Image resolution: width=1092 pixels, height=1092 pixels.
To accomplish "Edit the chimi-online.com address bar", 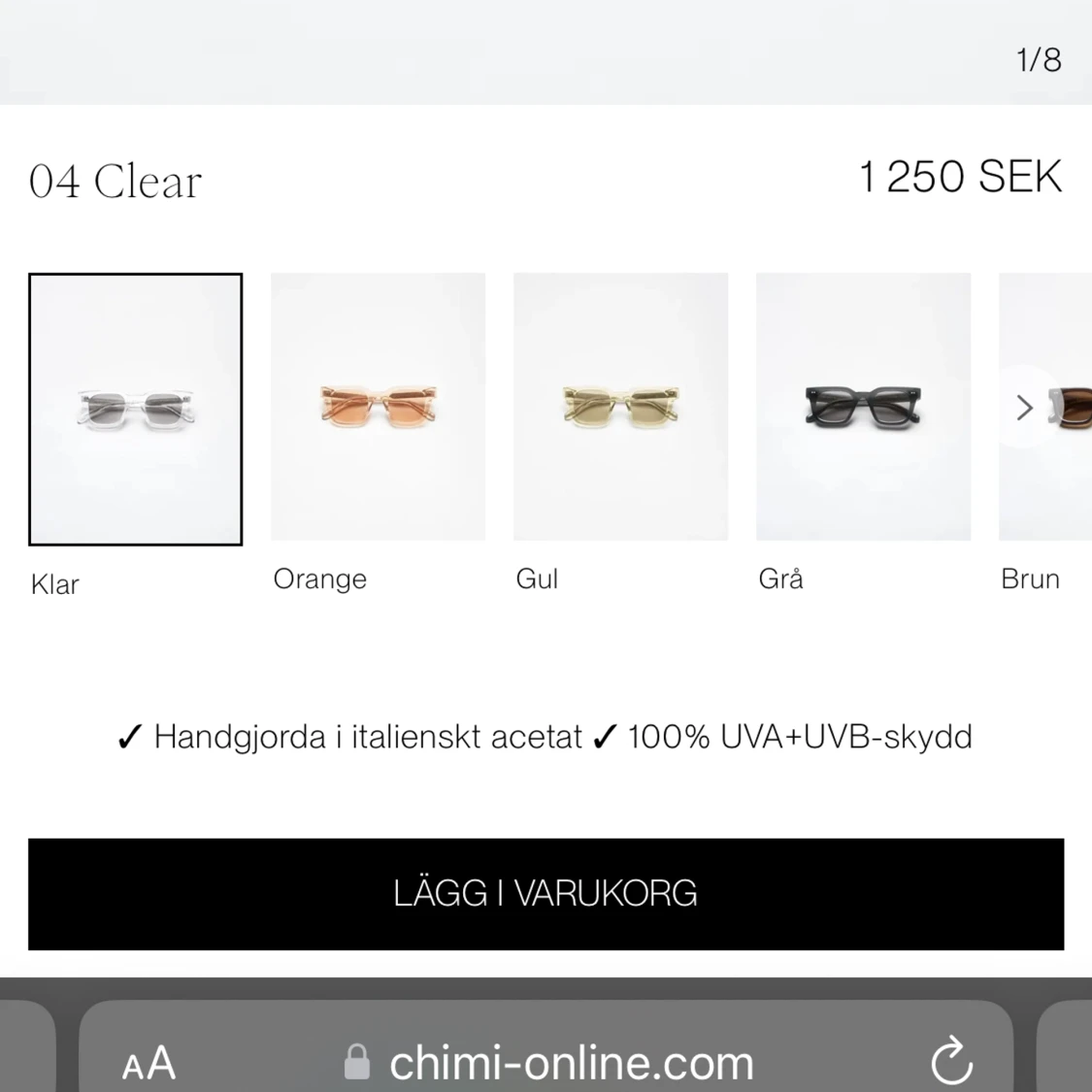I will (571, 1063).
